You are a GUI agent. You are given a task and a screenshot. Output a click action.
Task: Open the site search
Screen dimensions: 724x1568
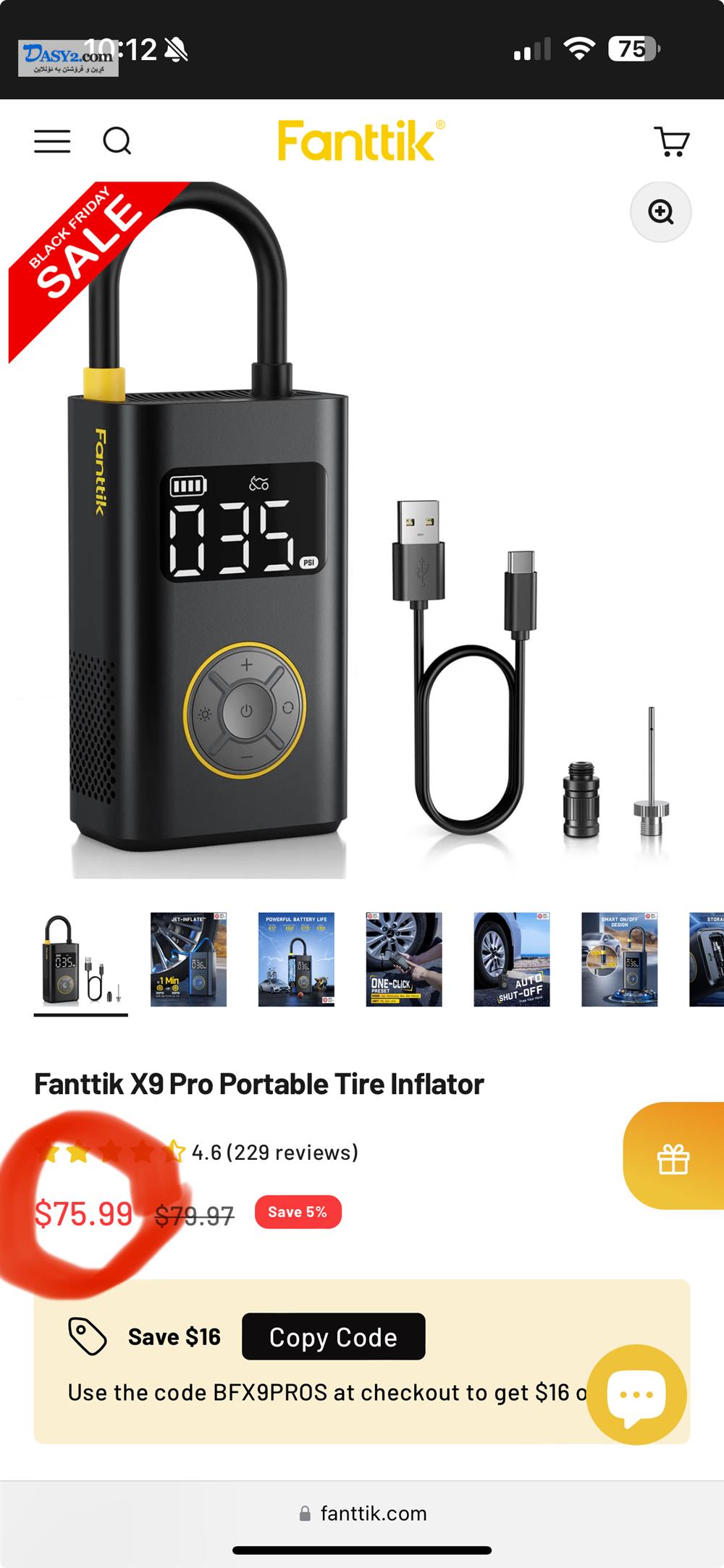tap(117, 141)
